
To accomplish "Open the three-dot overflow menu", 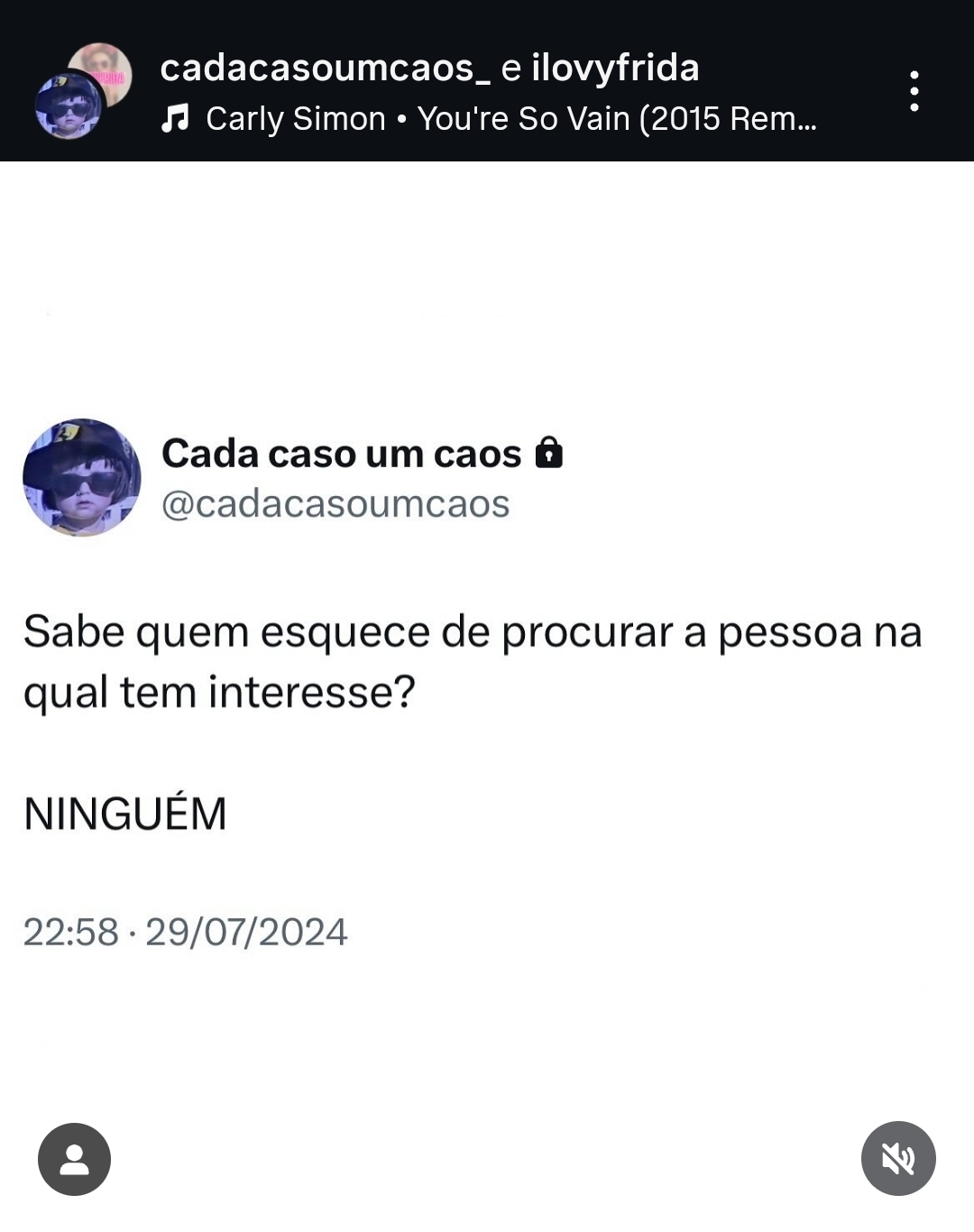I will coord(914,91).
